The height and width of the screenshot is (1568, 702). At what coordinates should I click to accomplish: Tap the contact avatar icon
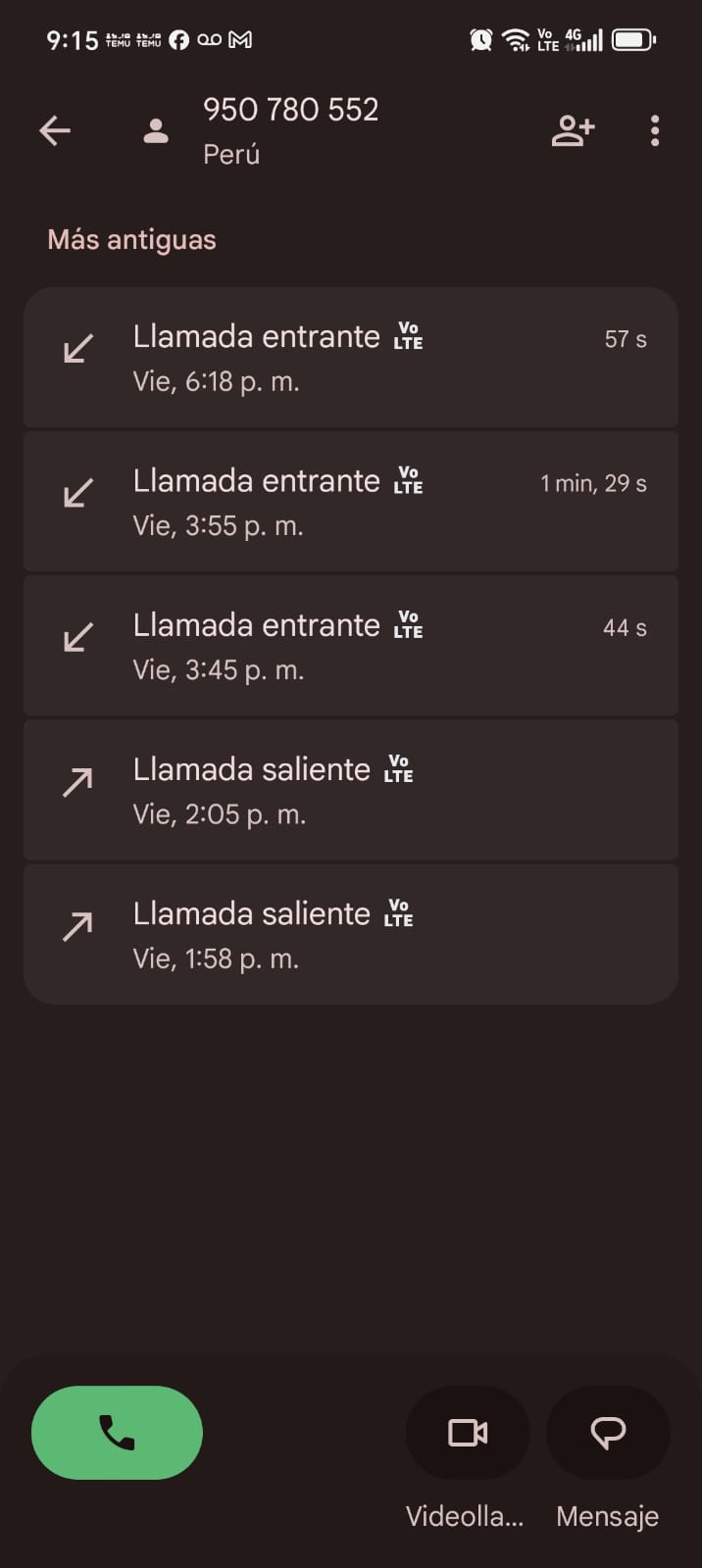point(156,130)
